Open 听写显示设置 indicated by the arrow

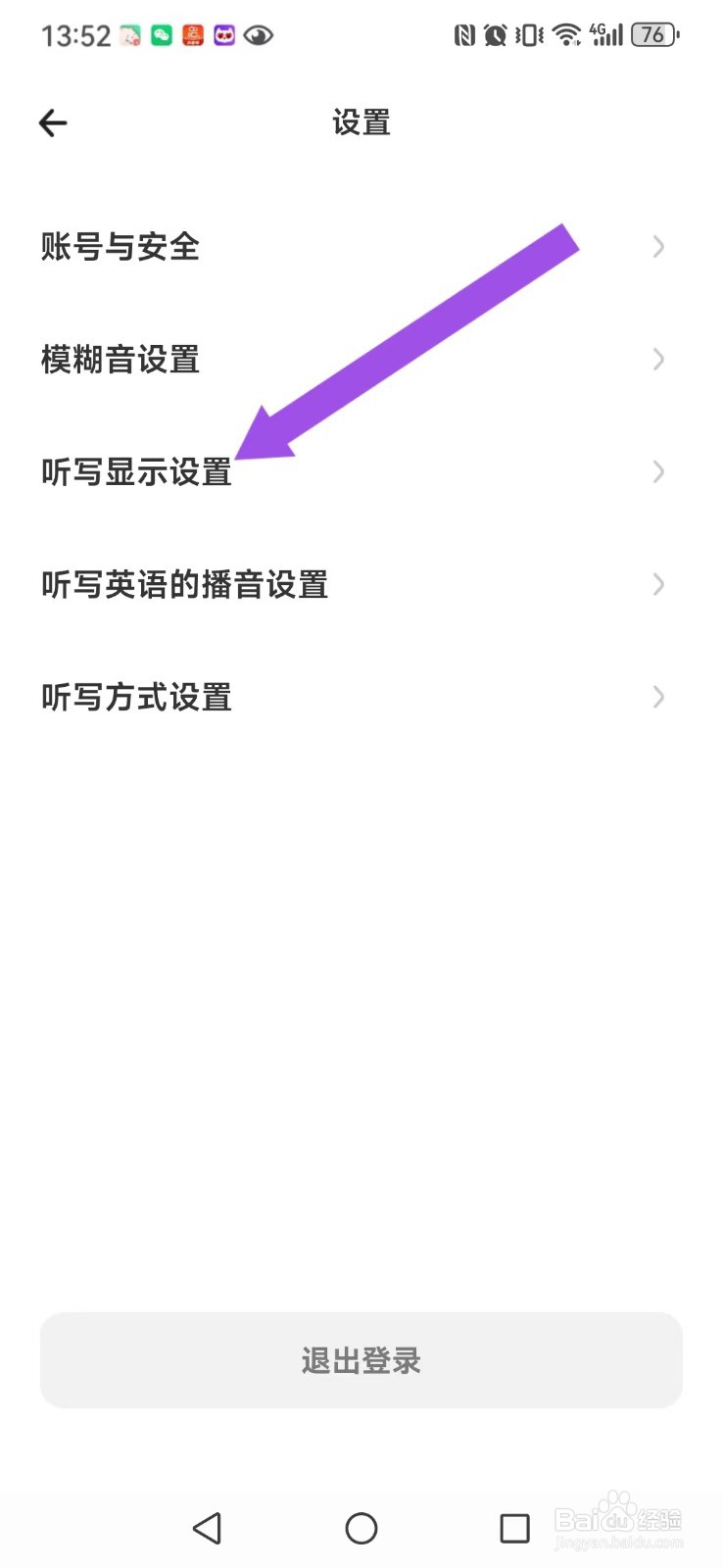tap(135, 472)
